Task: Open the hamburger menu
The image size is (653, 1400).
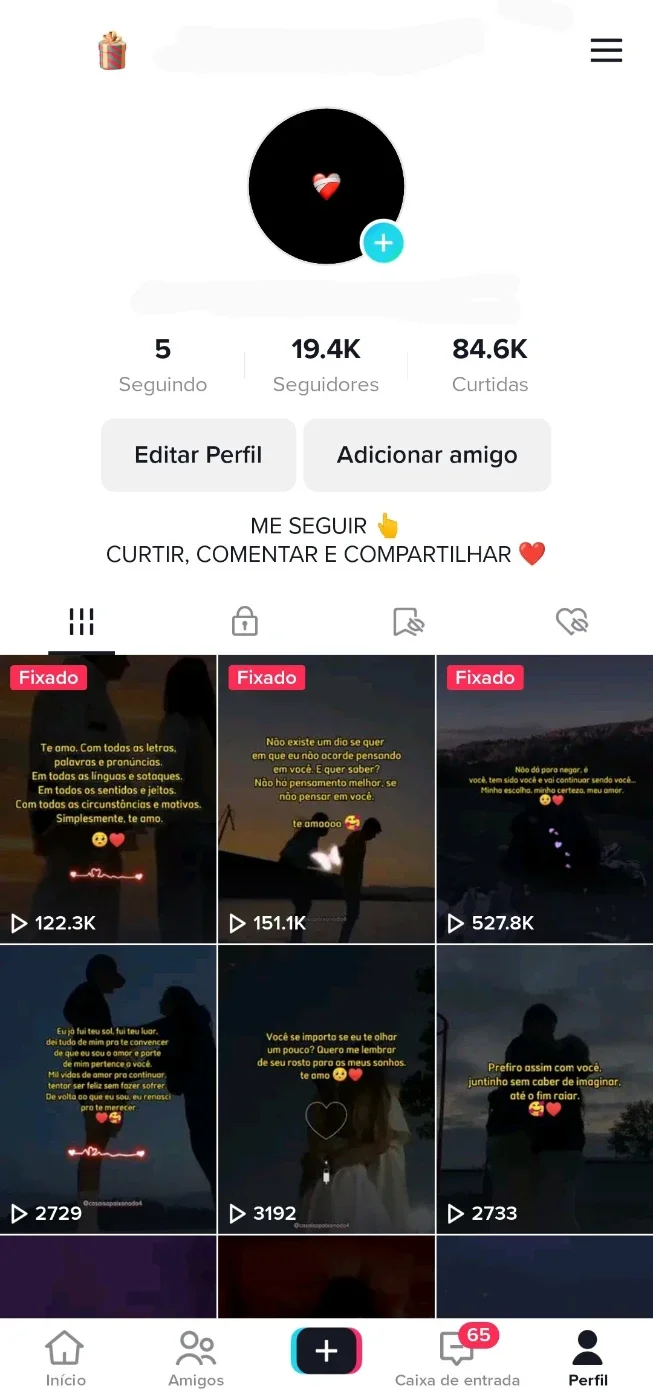Action: tap(606, 50)
